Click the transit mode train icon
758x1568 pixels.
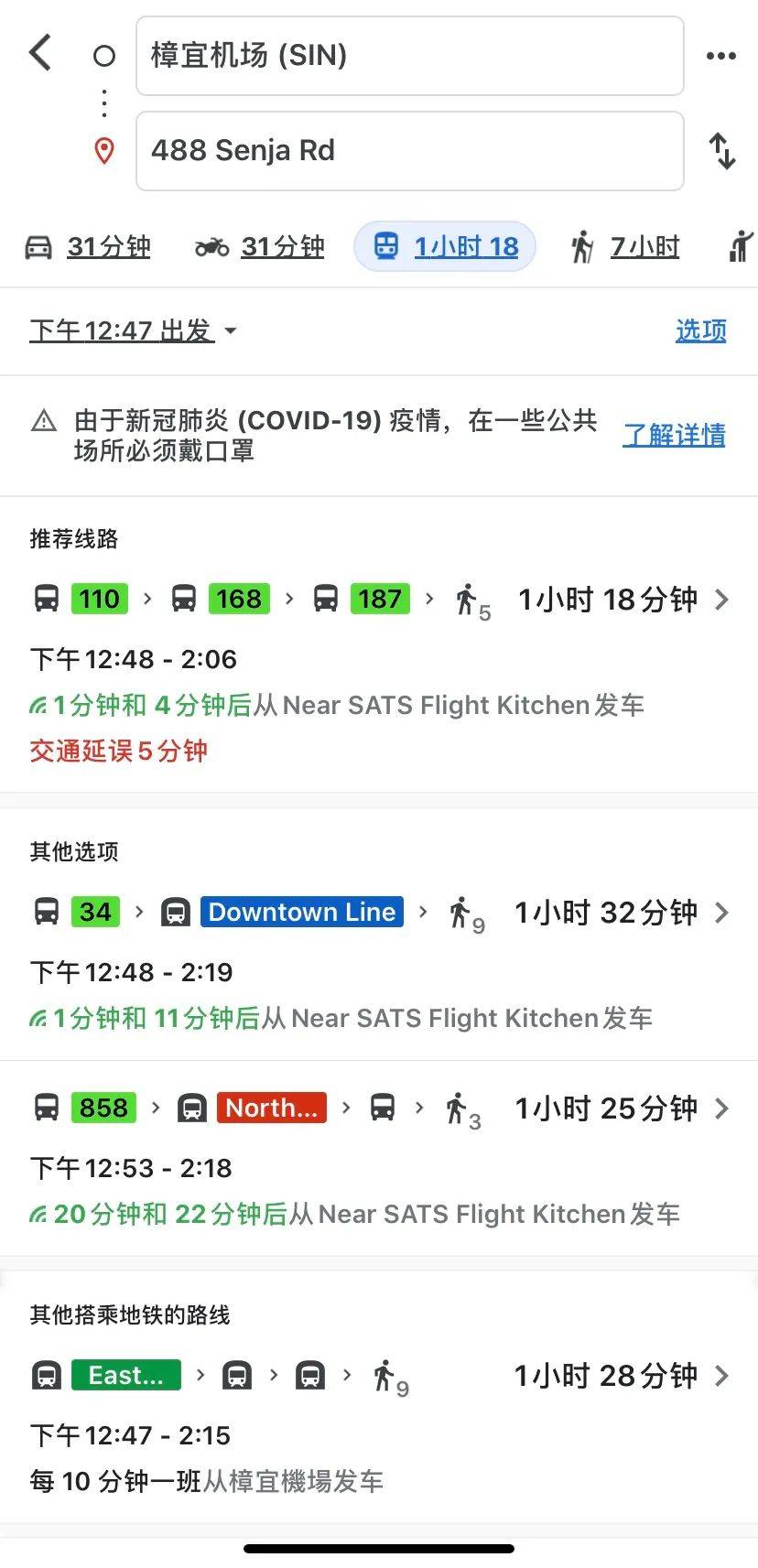click(x=384, y=245)
